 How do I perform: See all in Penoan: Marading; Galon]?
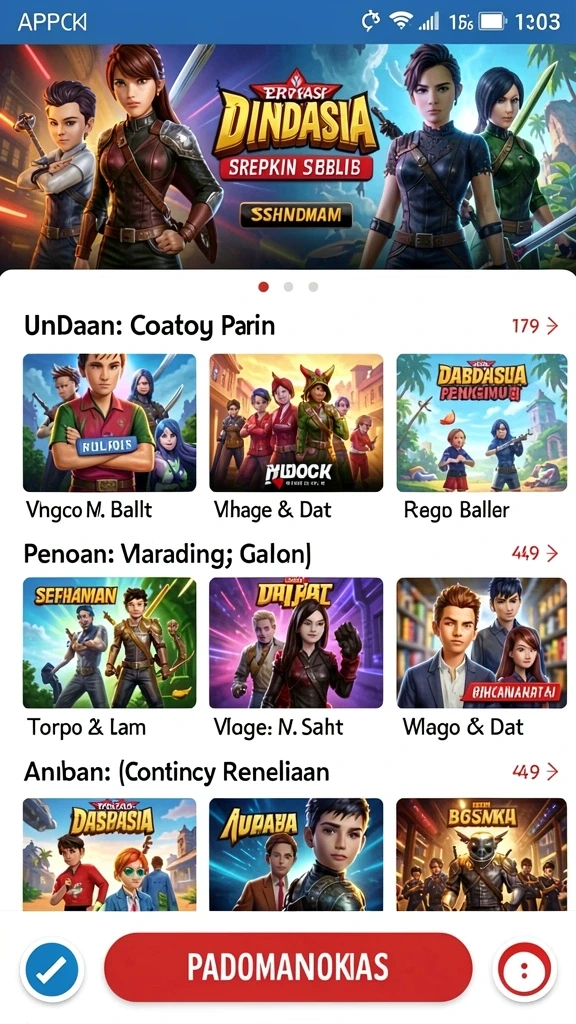[535, 553]
